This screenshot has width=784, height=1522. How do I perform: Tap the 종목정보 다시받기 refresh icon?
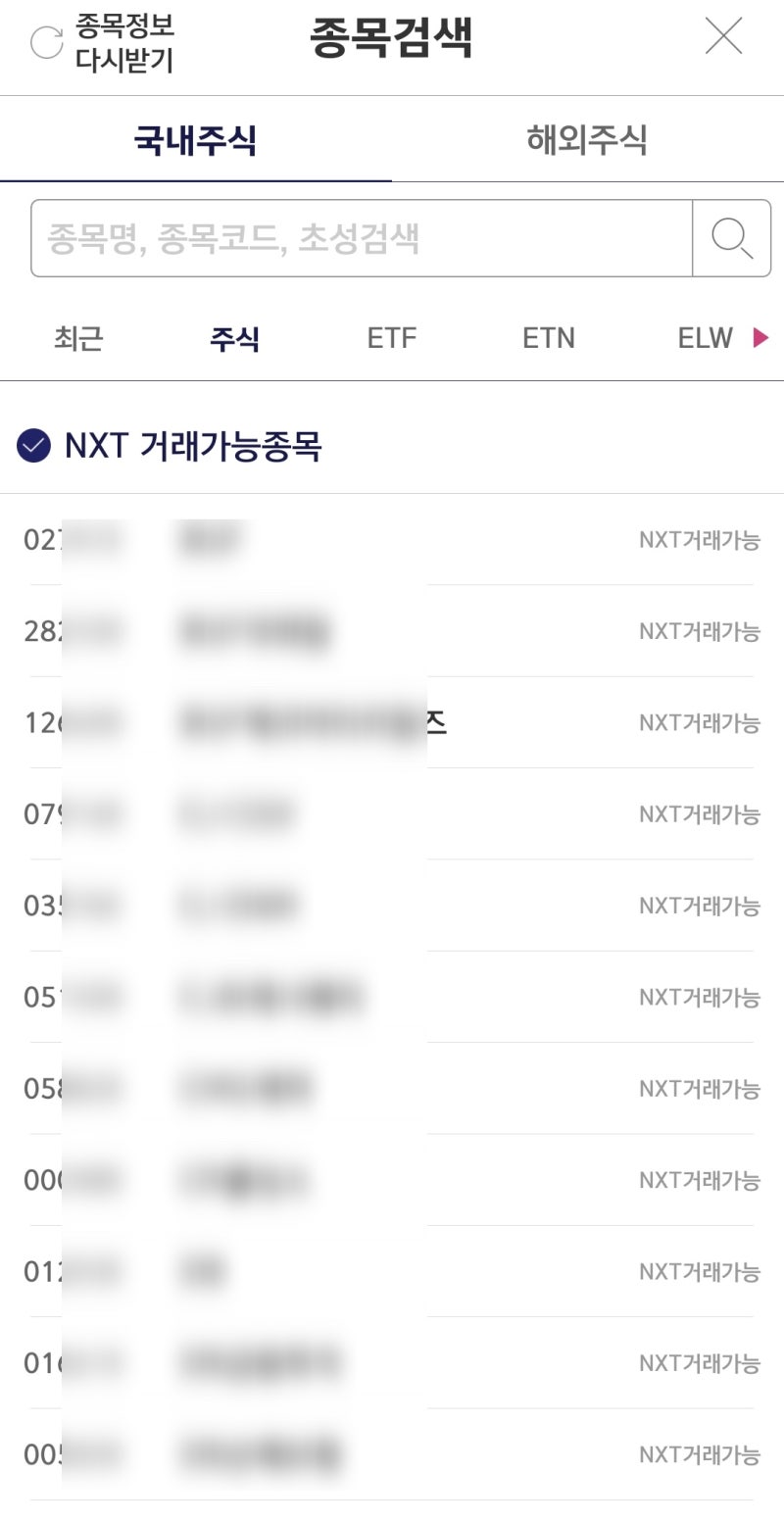click(x=44, y=40)
